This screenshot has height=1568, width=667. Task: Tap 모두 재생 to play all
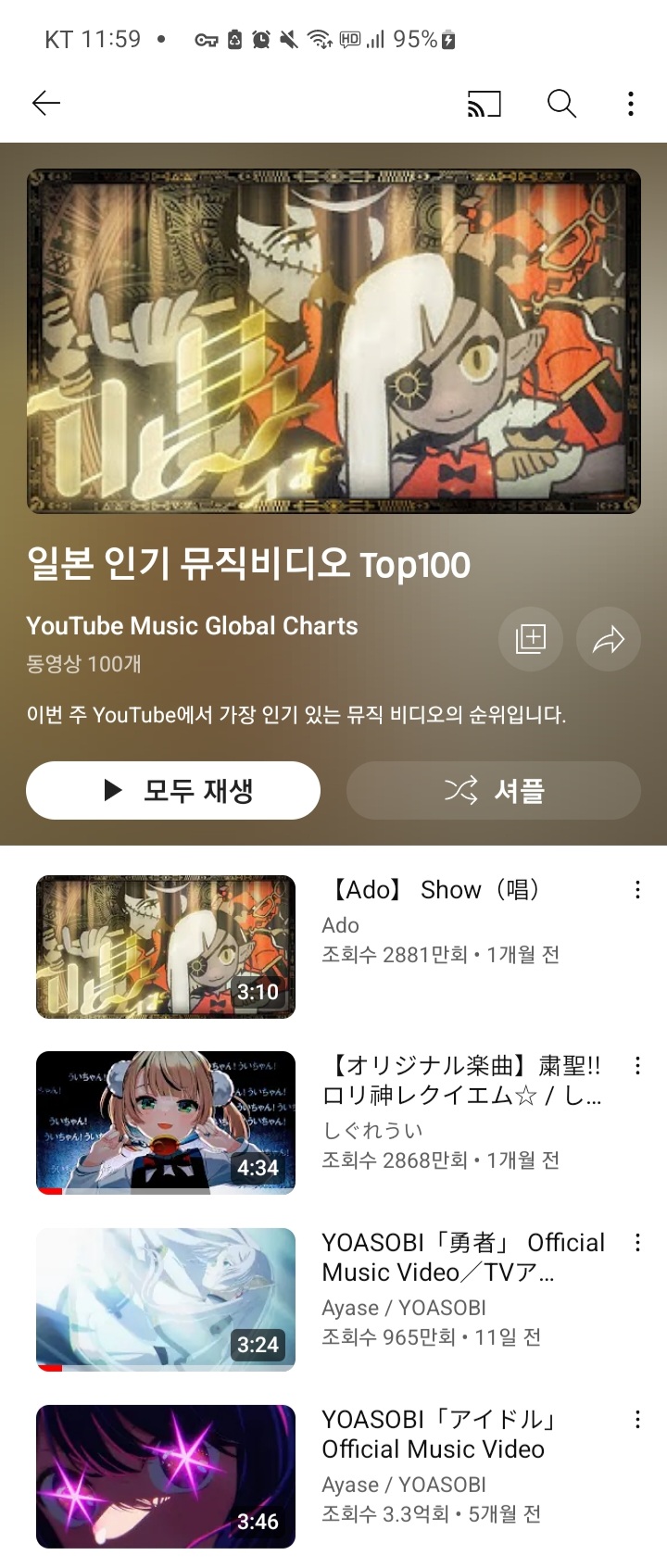pyautogui.click(x=173, y=790)
